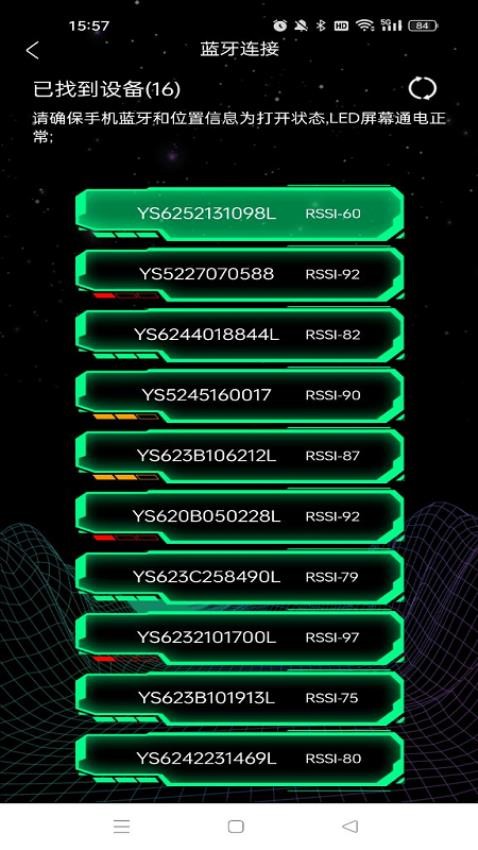Go back from the Bluetooth connection page
The image size is (478, 850).
pyautogui.click(x=33, y=50)
